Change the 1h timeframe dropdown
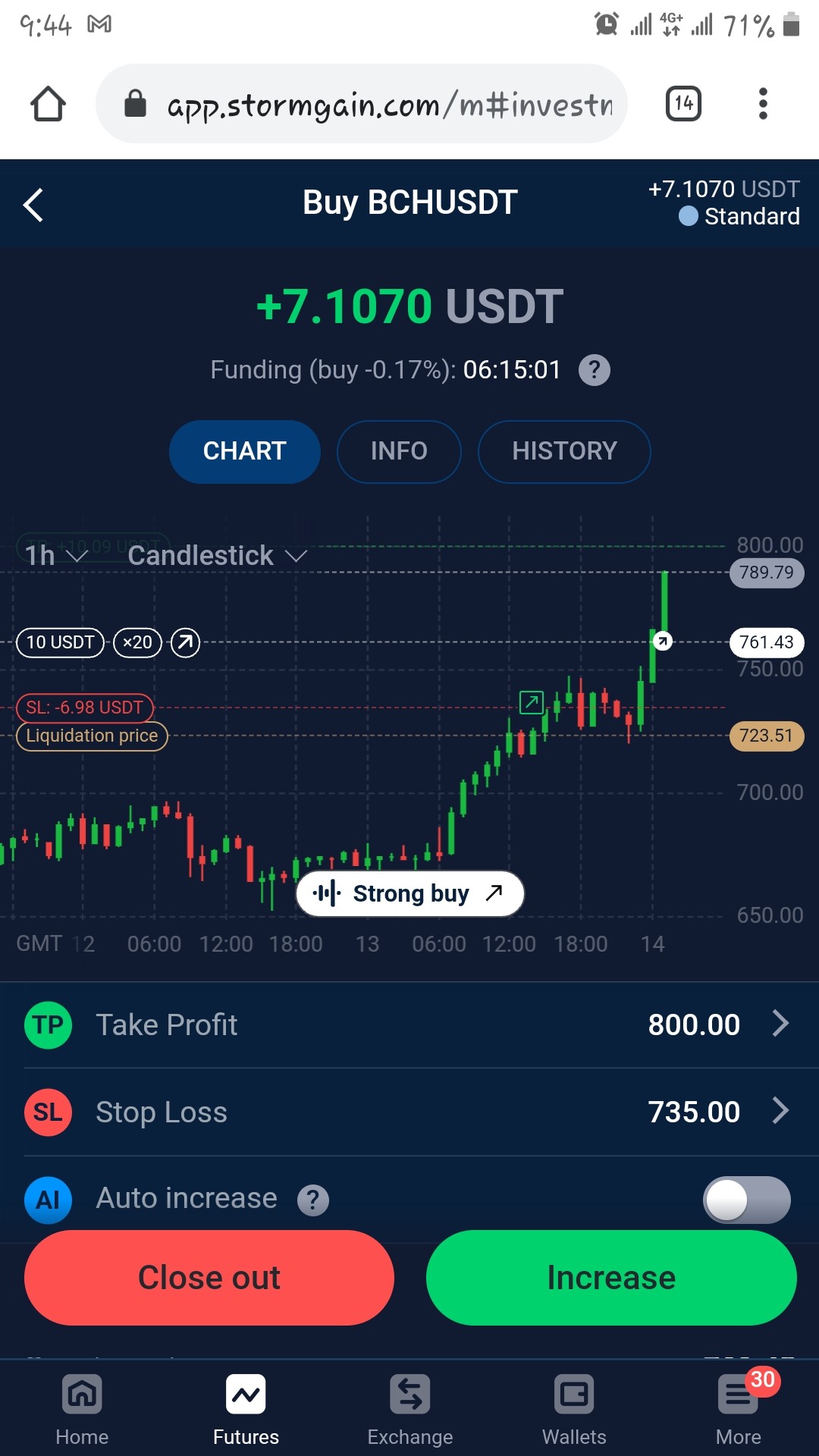This screenshot has height=1456, width=819. click(56, 556)
